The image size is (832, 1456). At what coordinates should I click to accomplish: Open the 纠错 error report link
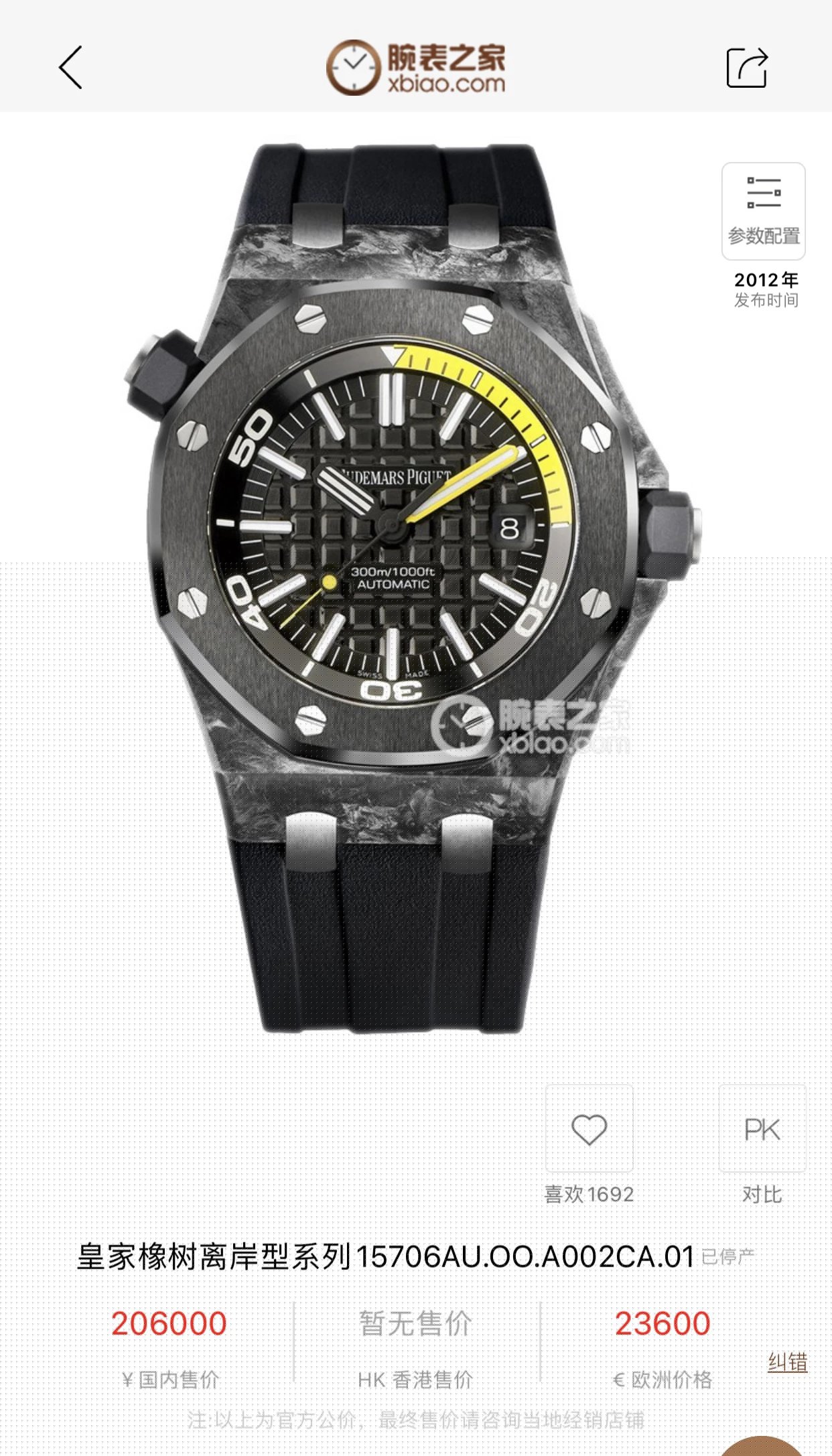tap(787, 1362)
